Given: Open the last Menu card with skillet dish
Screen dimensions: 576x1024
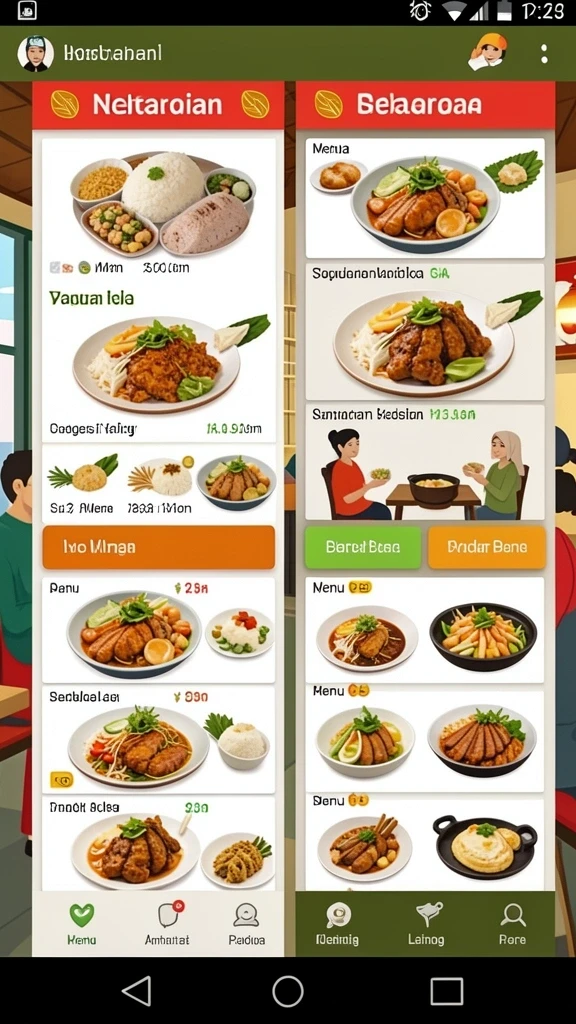Looking at the screenshot, I should [x=425, y=842].
